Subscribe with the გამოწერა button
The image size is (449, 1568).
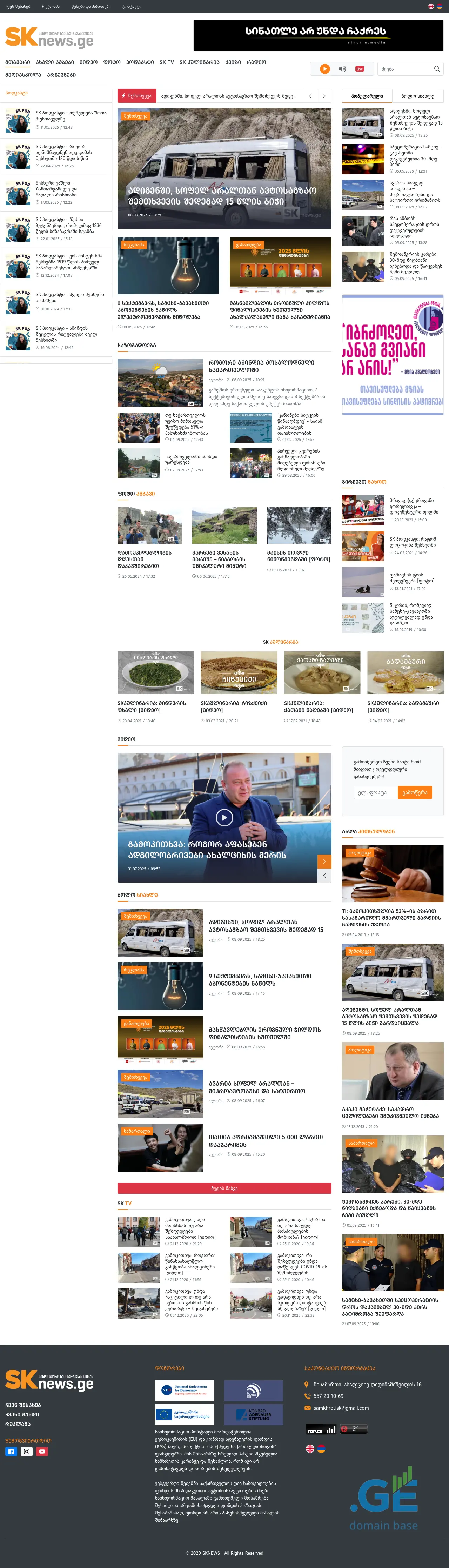[x=415, y=792]
